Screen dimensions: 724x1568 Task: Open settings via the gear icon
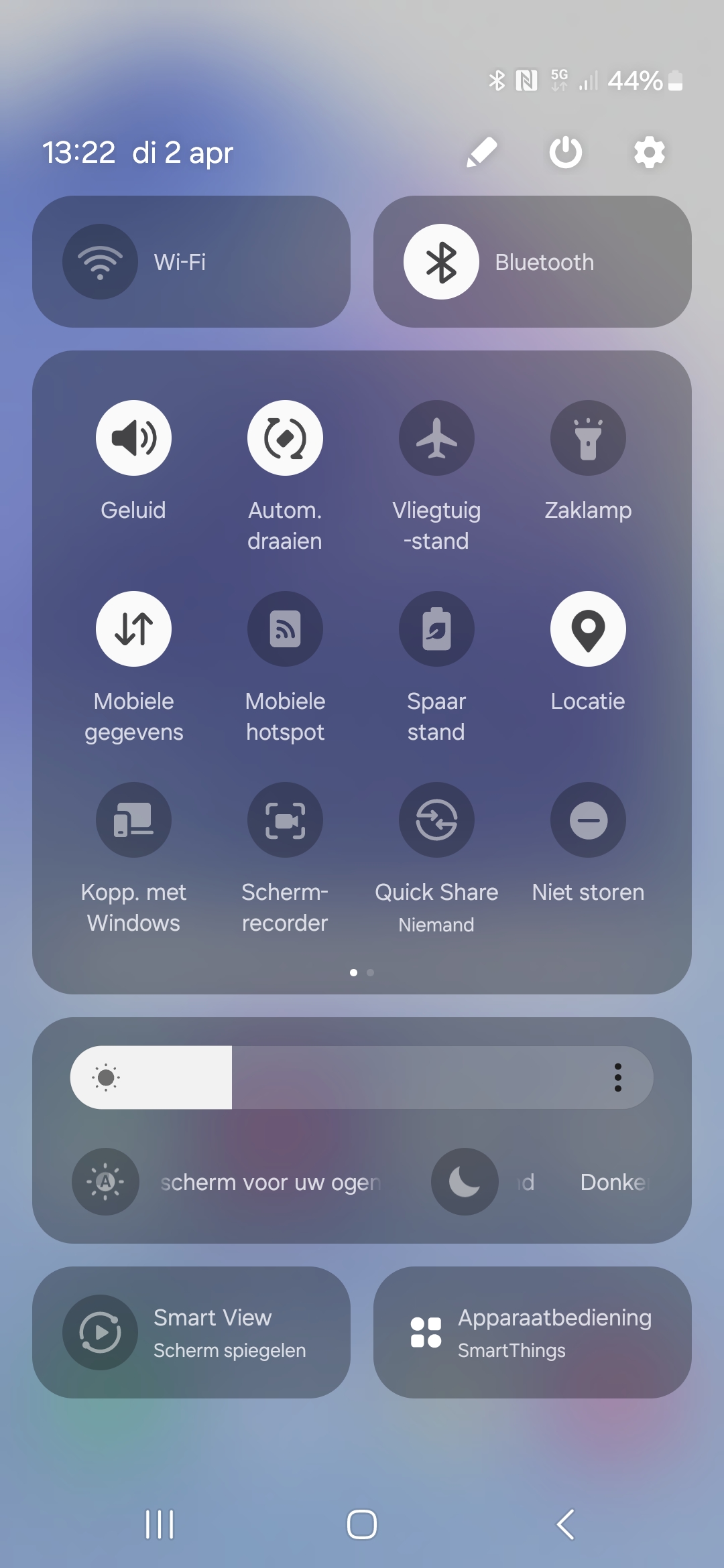[649, 153]
